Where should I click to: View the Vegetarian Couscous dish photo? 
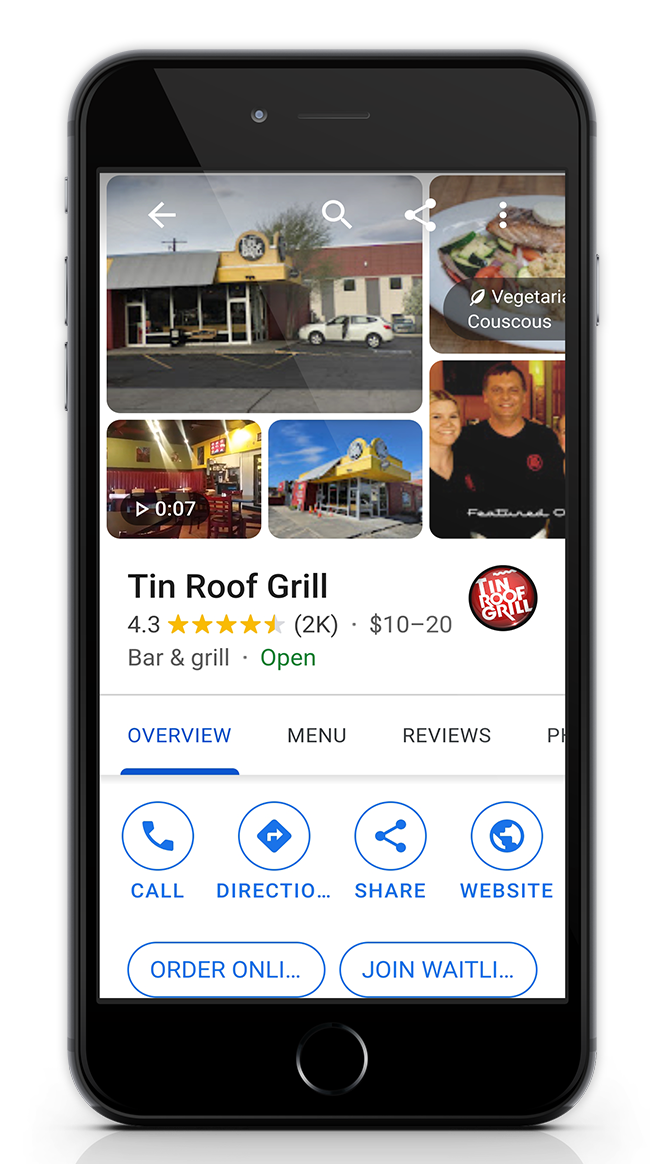[497, 266]
